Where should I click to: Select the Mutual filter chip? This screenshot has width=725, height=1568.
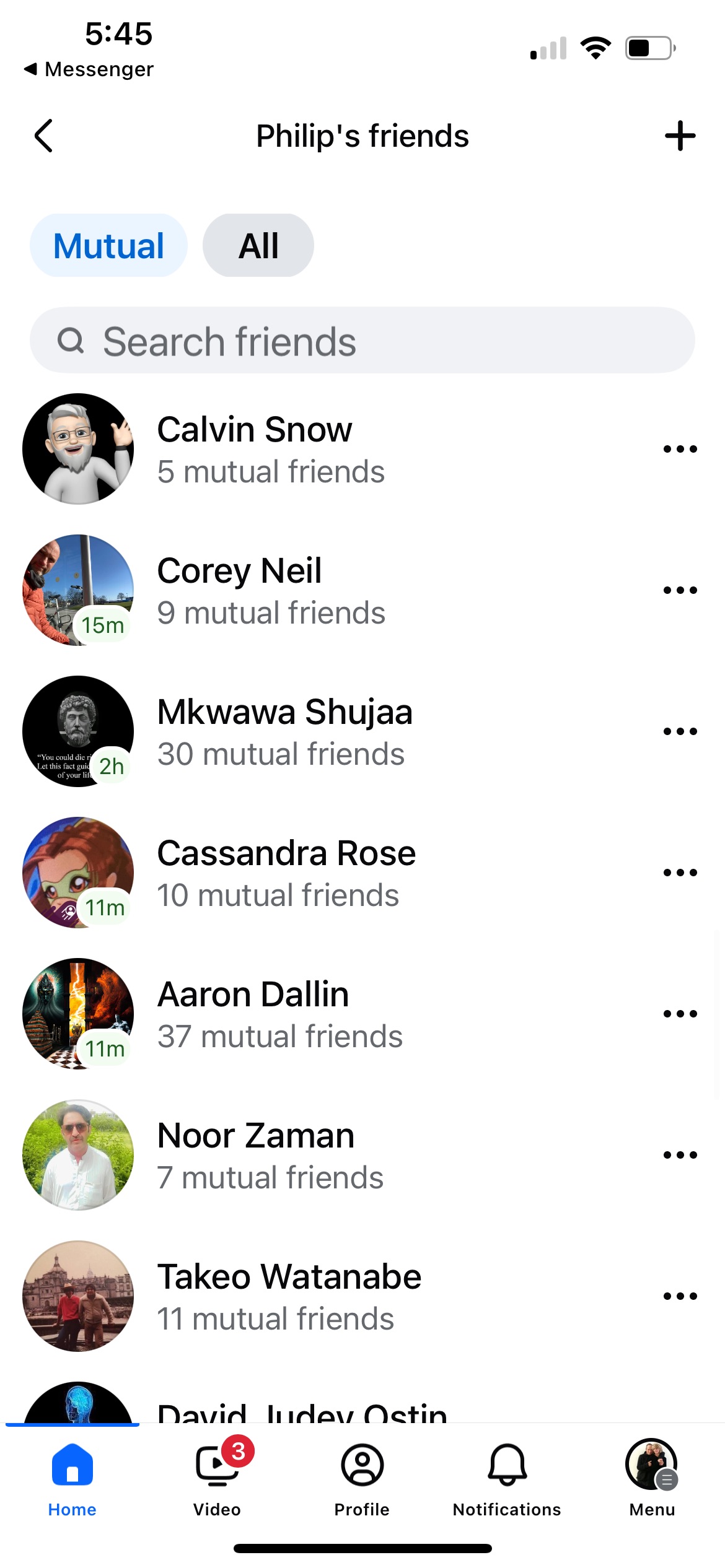click(x=108, y=246)
